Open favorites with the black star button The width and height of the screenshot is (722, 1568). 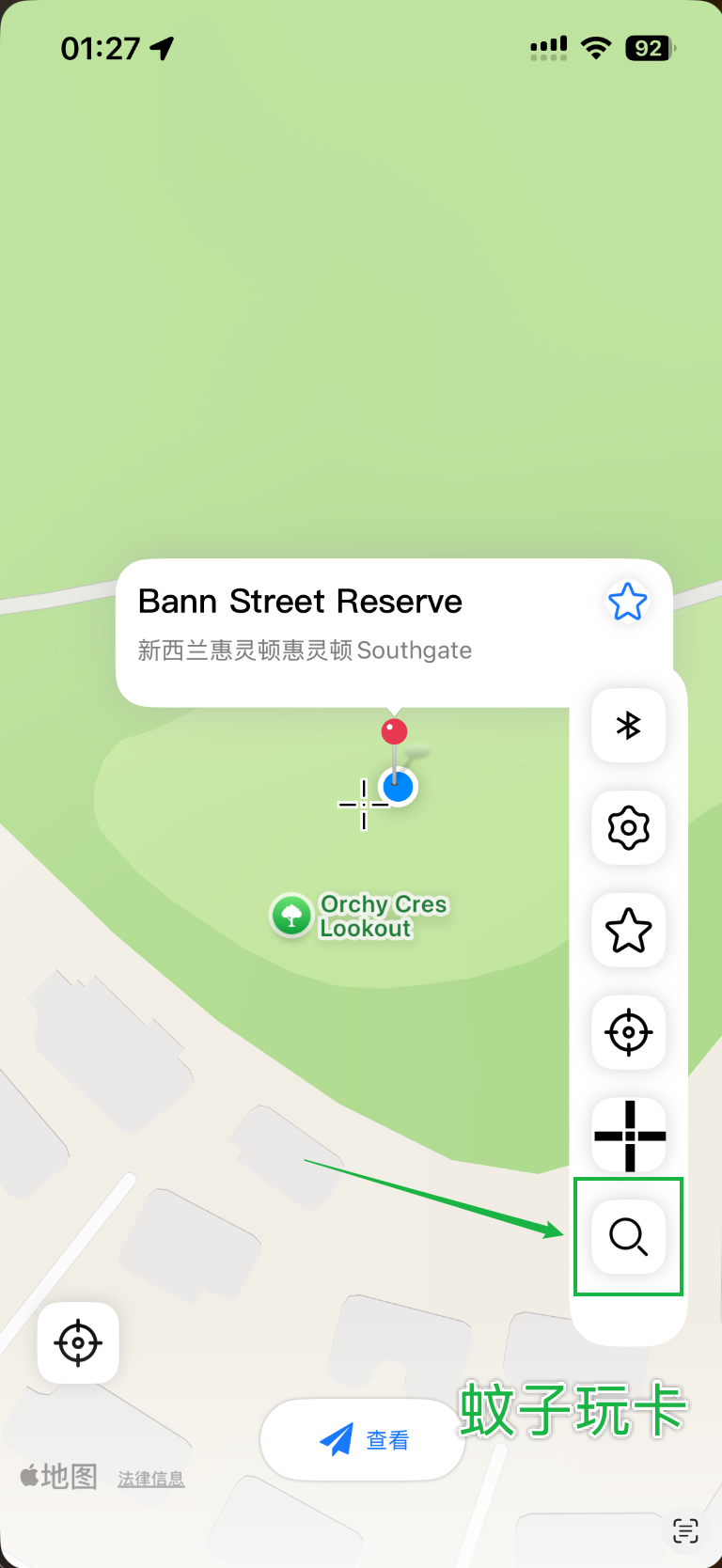tap(628, 931)
